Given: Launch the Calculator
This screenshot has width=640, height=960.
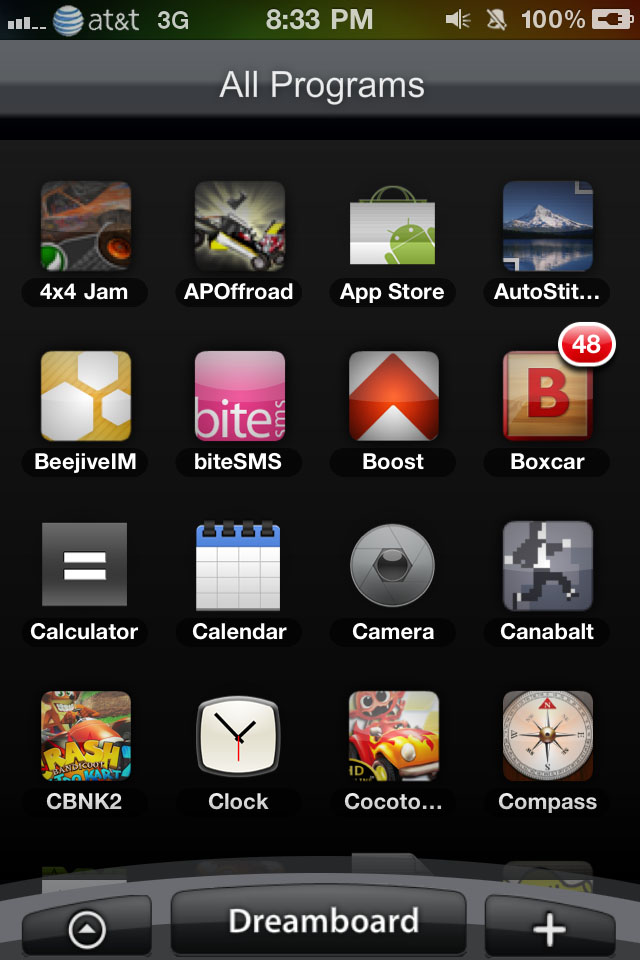Looking at the screenshot, I should pos(85,565).
